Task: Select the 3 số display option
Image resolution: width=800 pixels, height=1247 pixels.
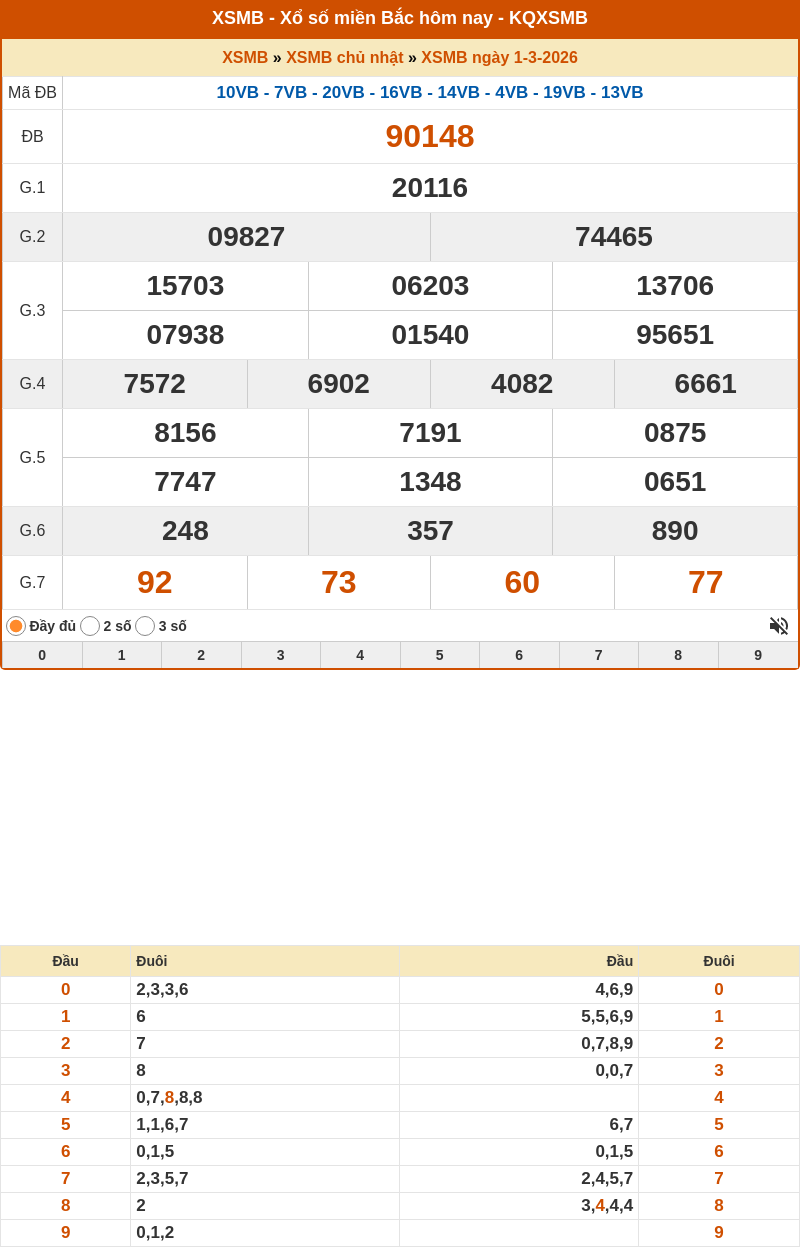Action: pos(145,626)
